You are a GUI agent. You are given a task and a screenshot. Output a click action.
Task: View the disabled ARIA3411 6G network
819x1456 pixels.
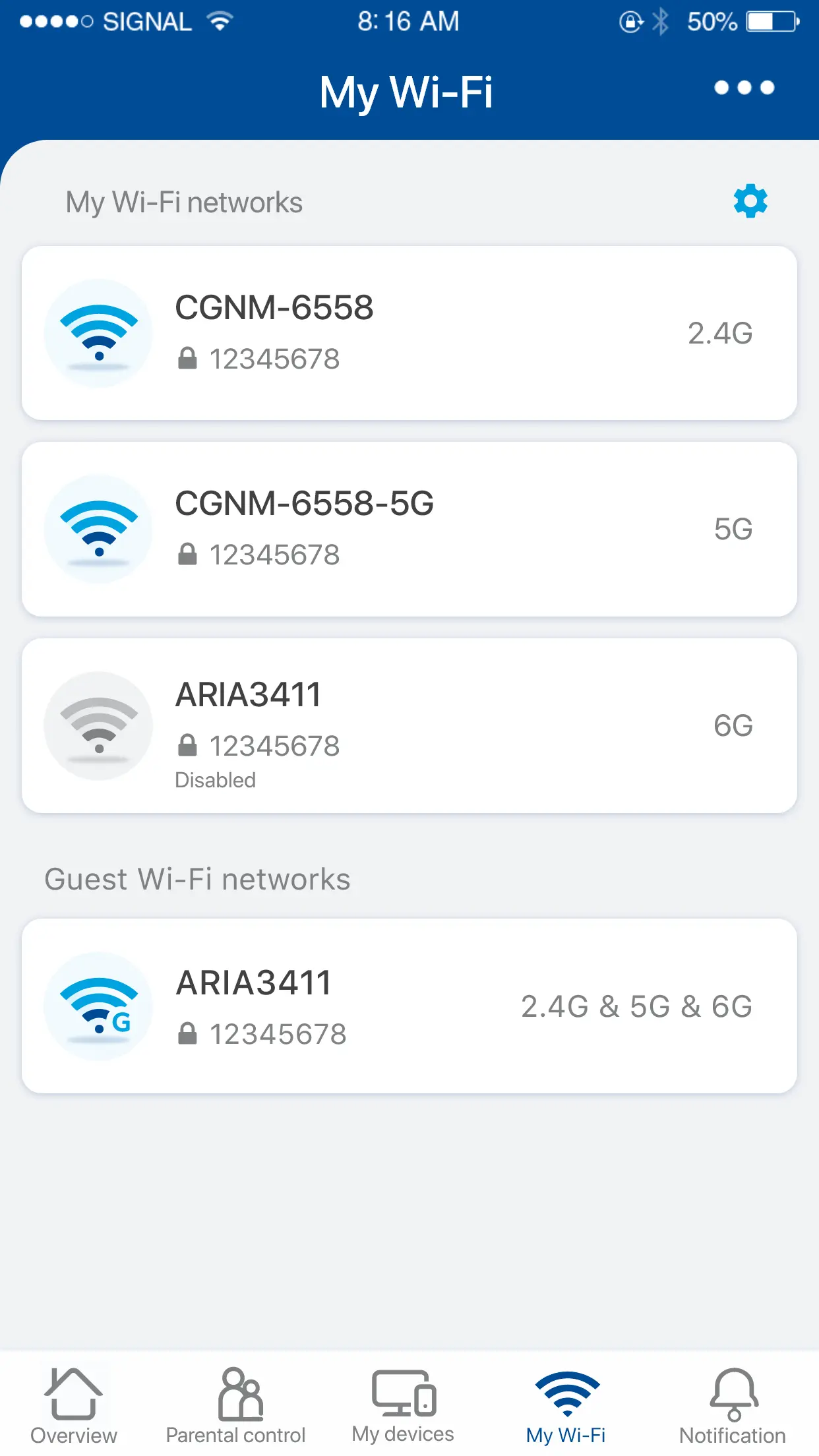409,725
